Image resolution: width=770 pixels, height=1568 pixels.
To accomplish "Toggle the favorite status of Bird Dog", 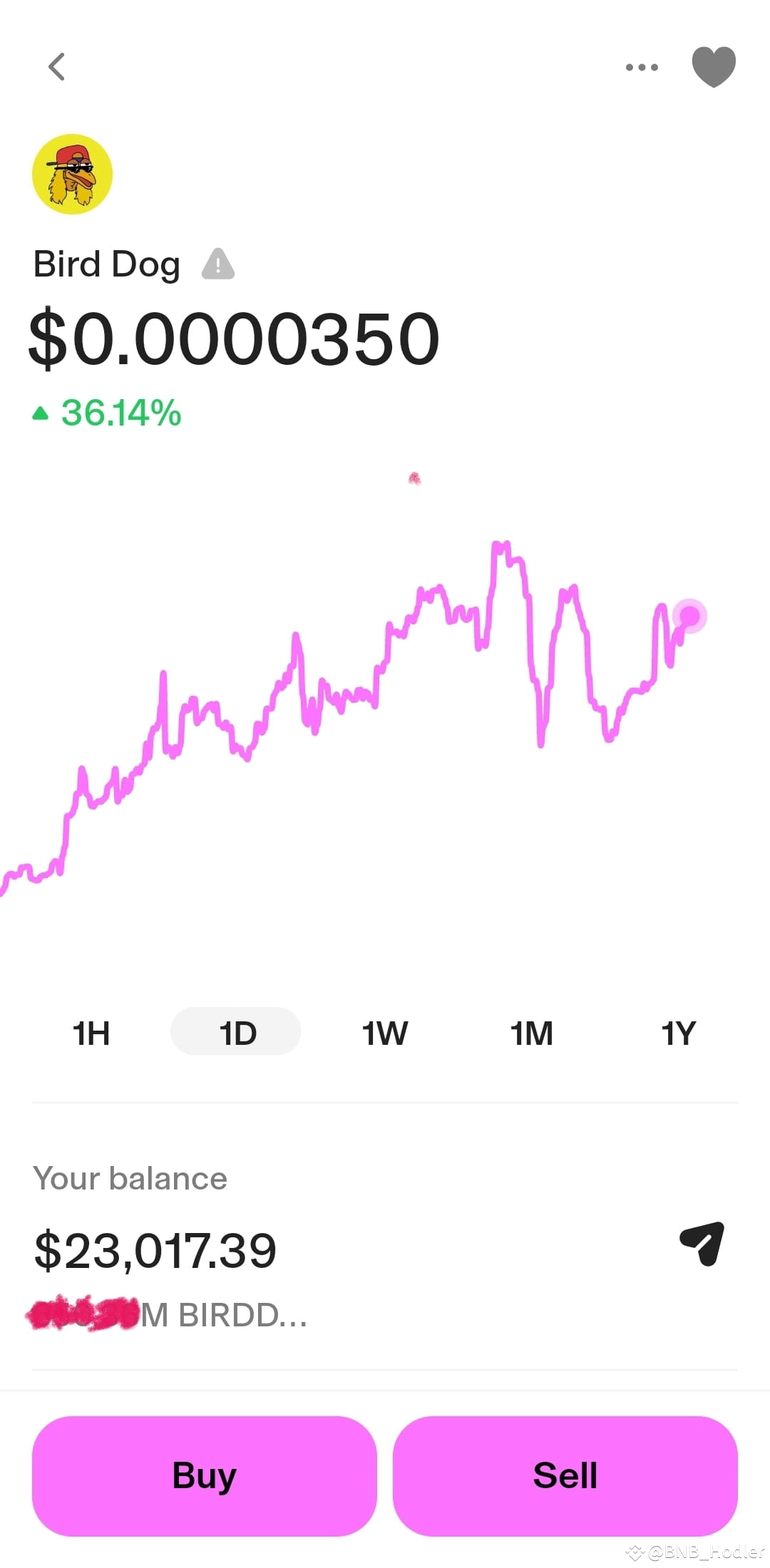I will click(x=713, y=66).
